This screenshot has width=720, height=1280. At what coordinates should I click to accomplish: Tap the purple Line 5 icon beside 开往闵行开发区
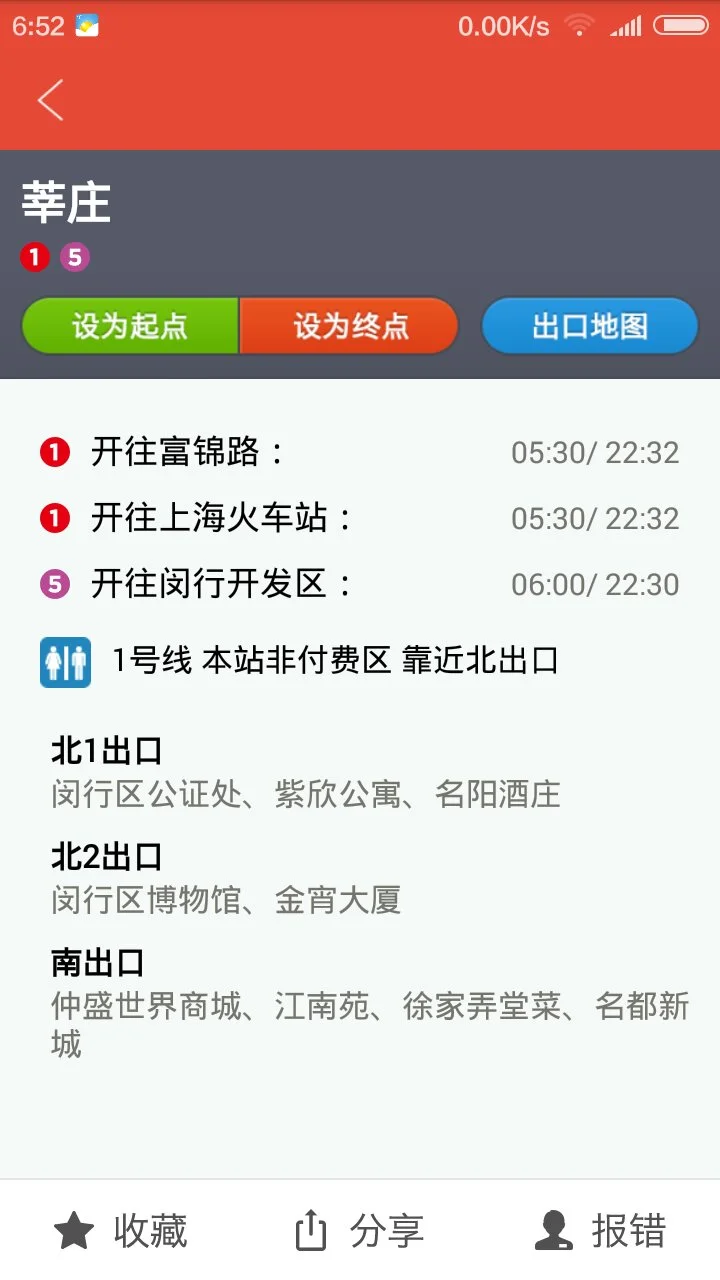click(55, 583)
